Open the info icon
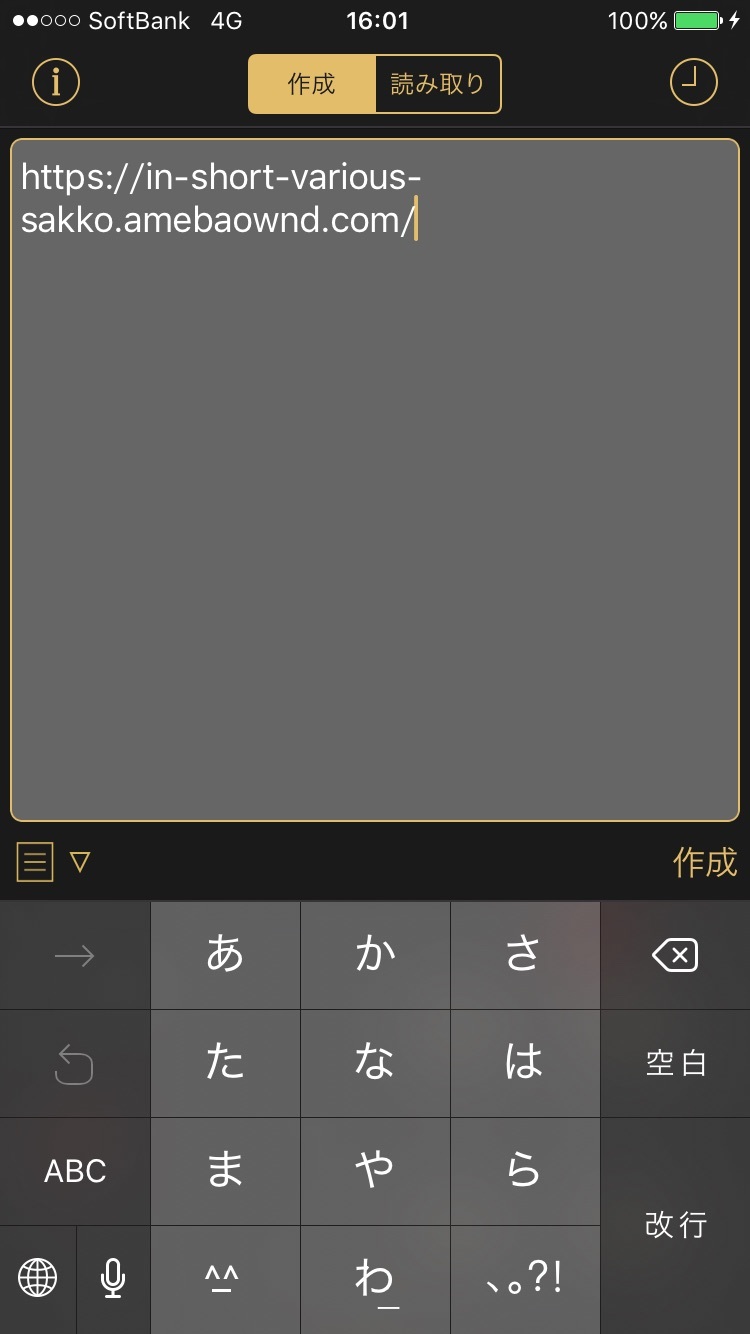This screenshot has width=750, height=1334. coord(55,82)
